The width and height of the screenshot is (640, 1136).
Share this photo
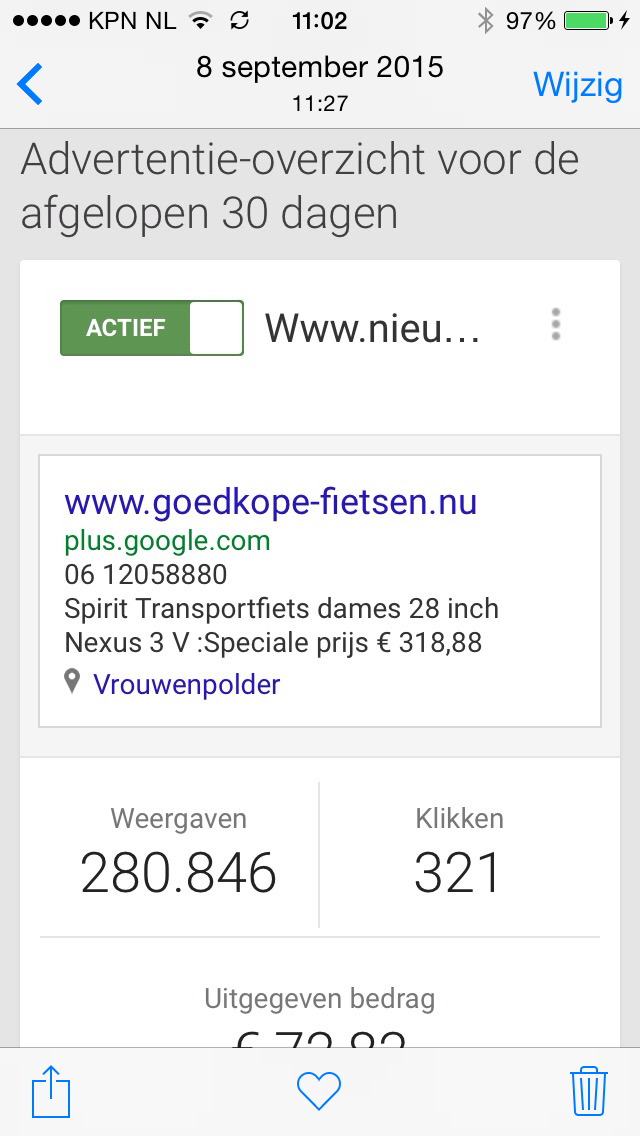click(x=51, y=1091)
